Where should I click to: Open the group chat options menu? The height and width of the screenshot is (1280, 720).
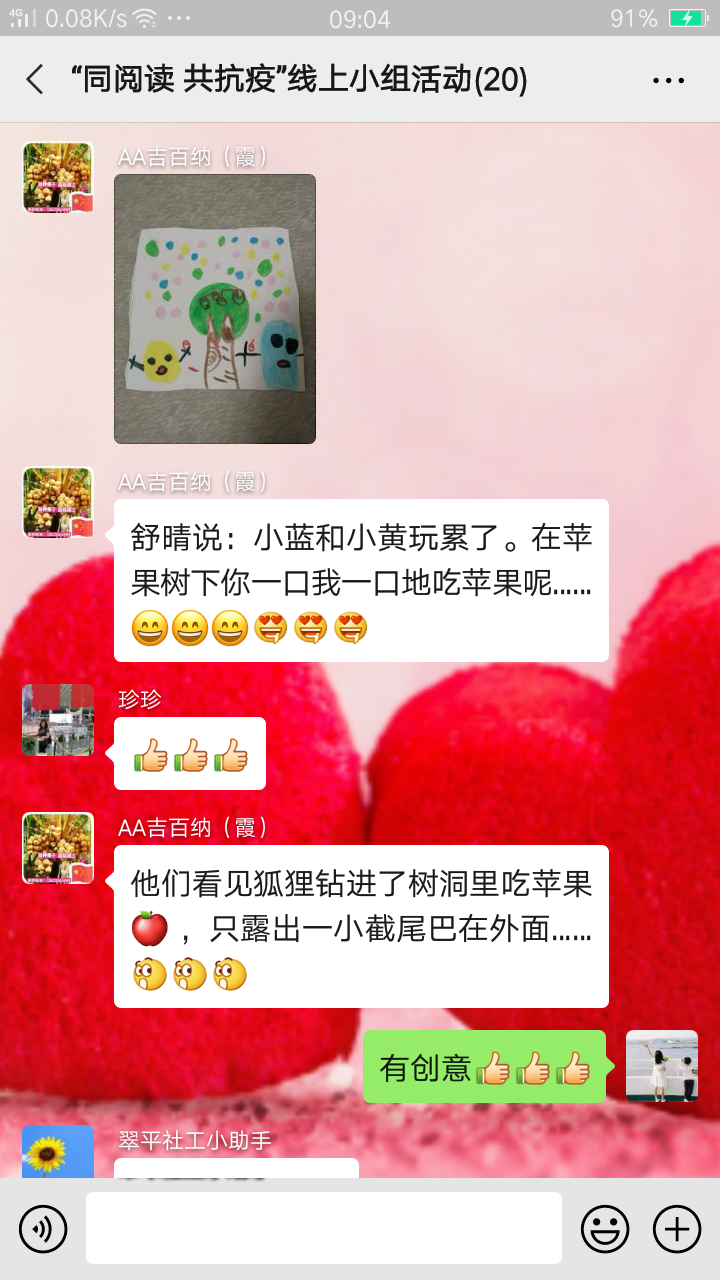(668, 80)
